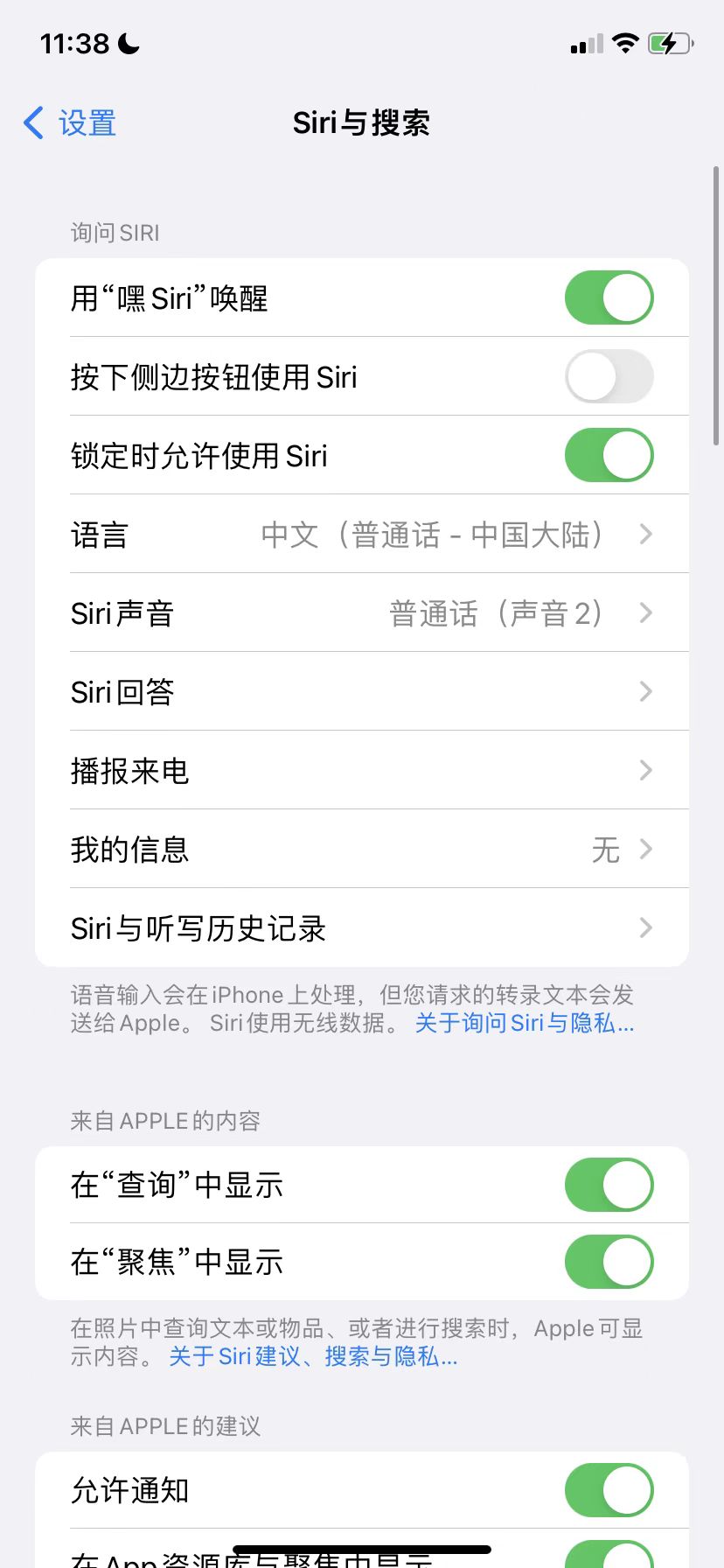Toggle 在“查询”中显示 switch
The image size is (724, 1568).
pos(609,1185)
